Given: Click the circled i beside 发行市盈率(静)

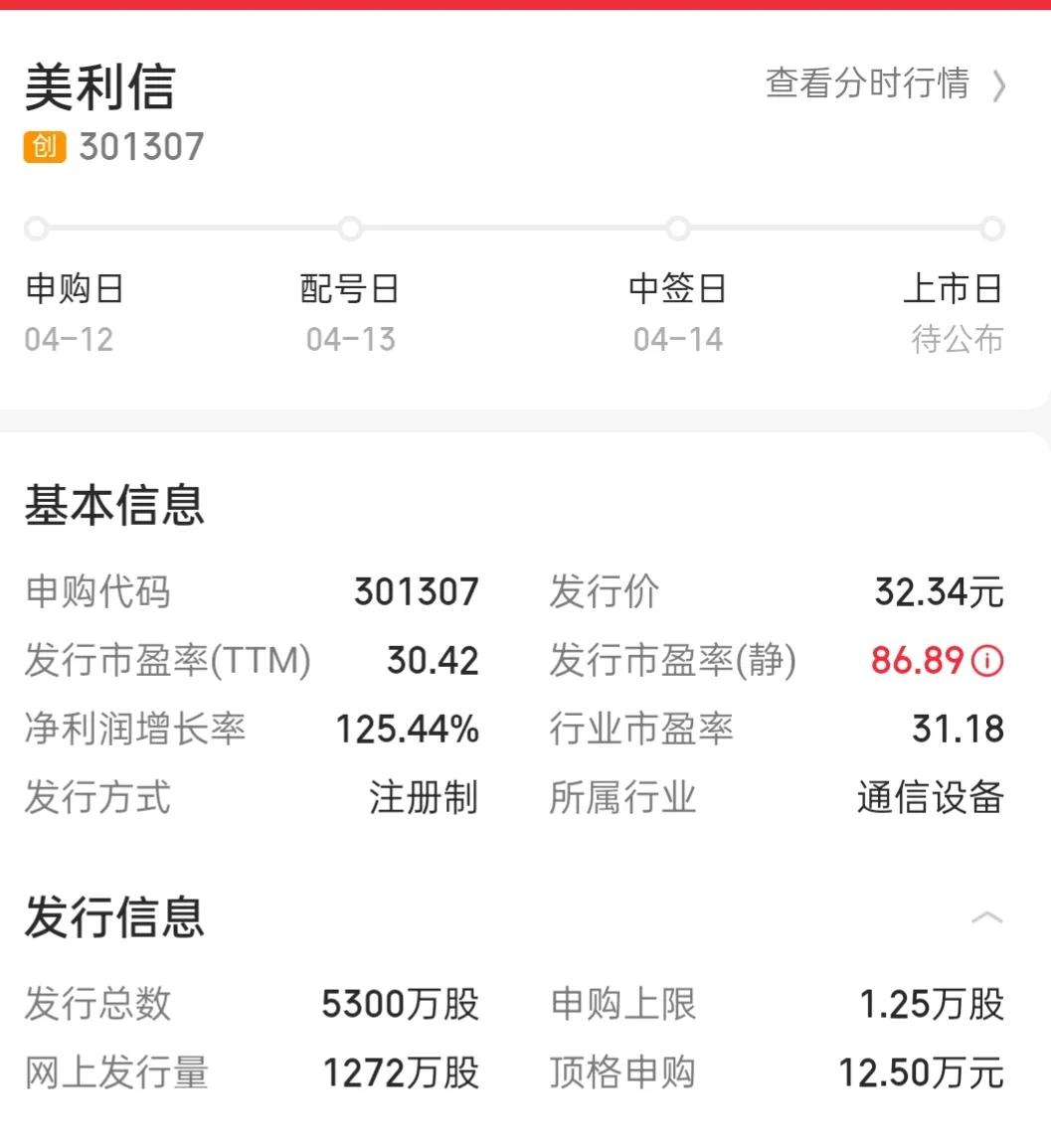Looking at the screenshot, I should pyautogui.click(x=985, y=661).
